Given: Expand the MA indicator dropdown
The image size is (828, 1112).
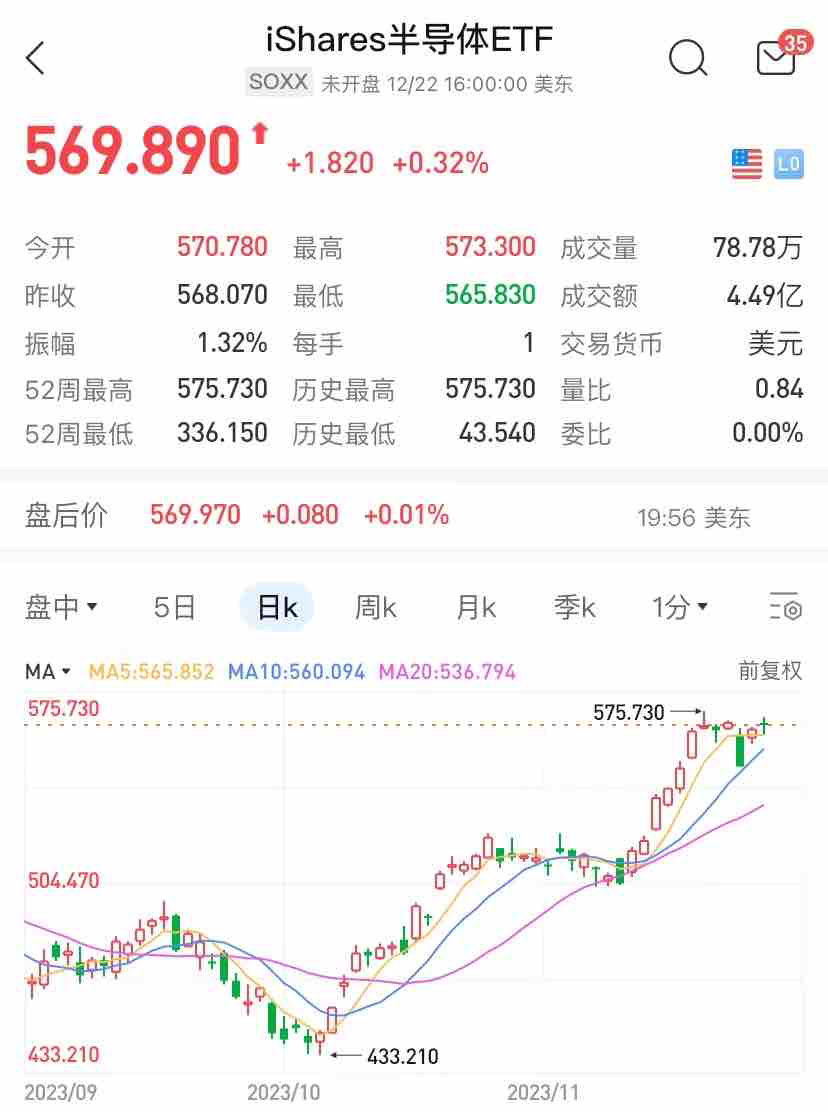Looking at the screenshot, I should pos(48,672).
